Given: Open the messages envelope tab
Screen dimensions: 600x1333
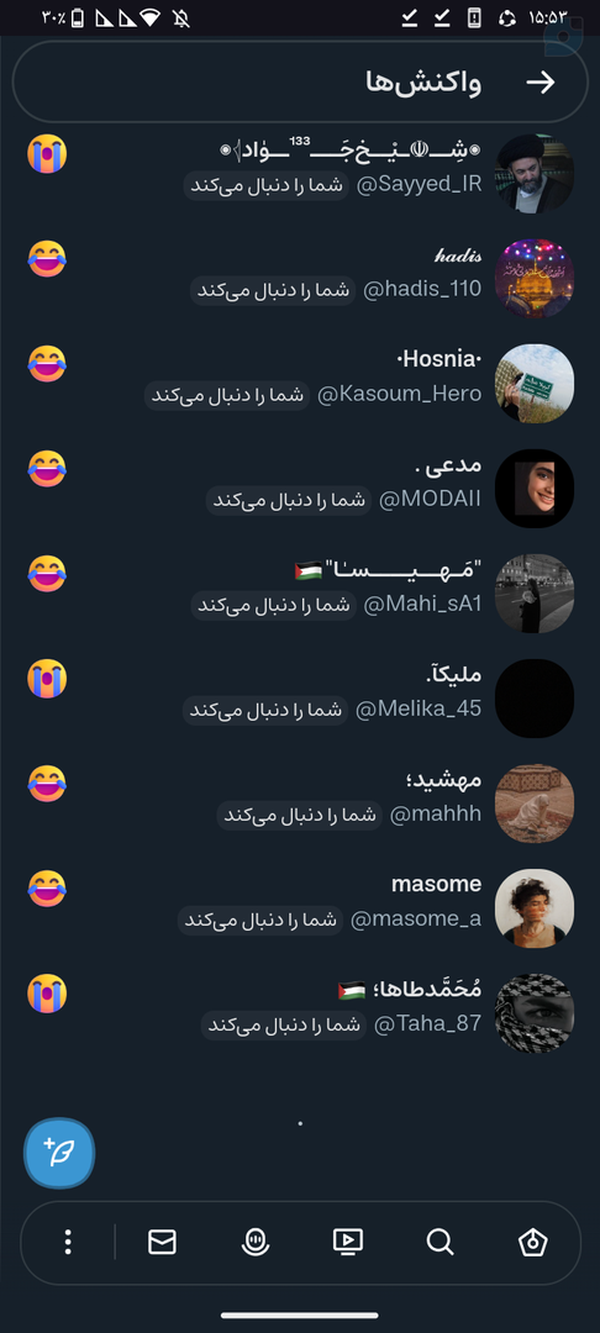Looking at the screenshot, I should point(162,1242).
